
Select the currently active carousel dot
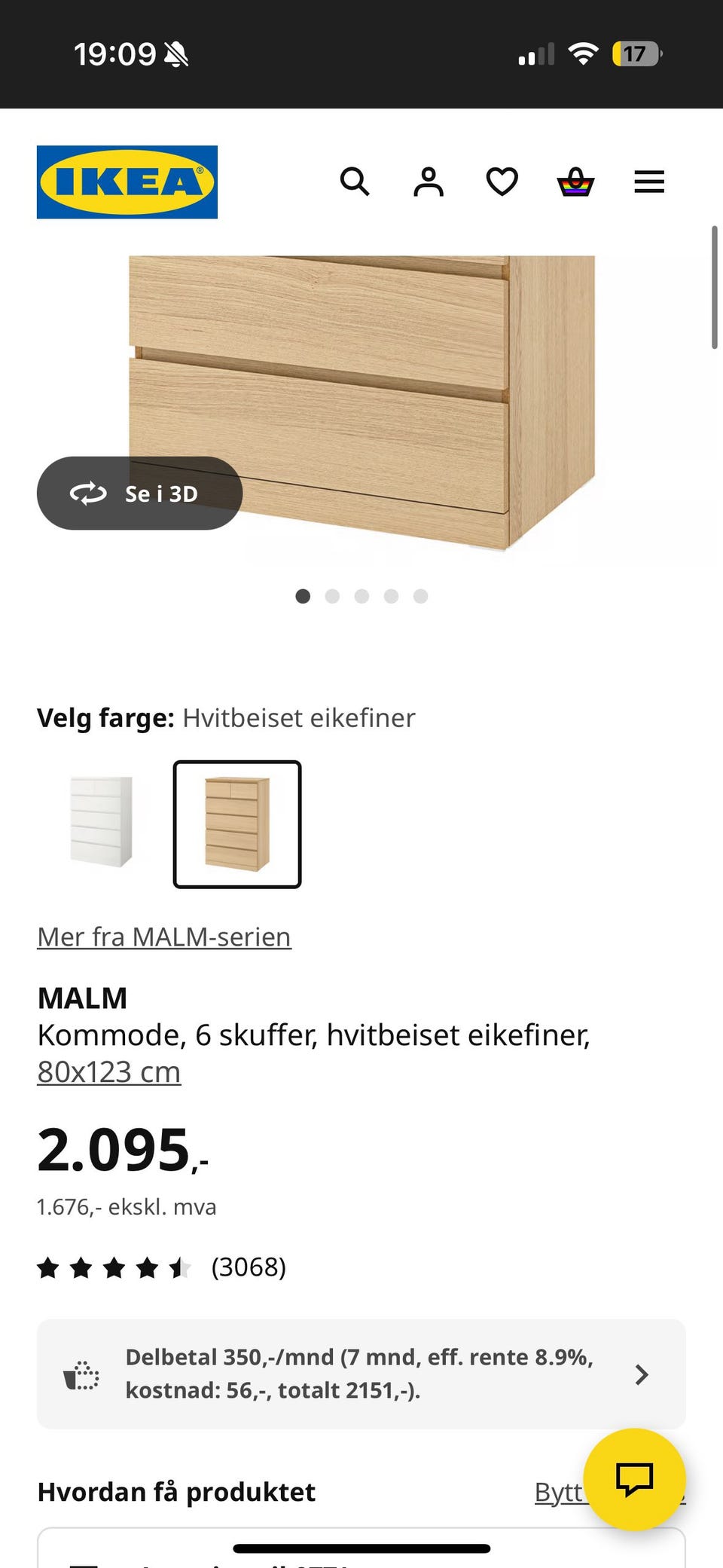304,596
